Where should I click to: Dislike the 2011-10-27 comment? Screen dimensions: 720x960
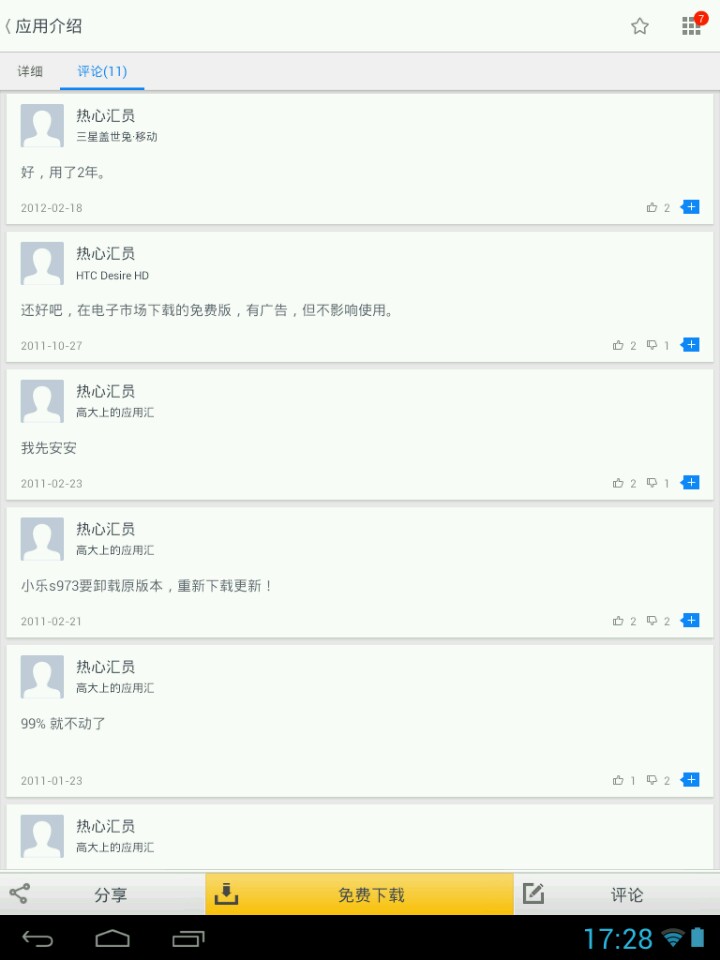653,346
